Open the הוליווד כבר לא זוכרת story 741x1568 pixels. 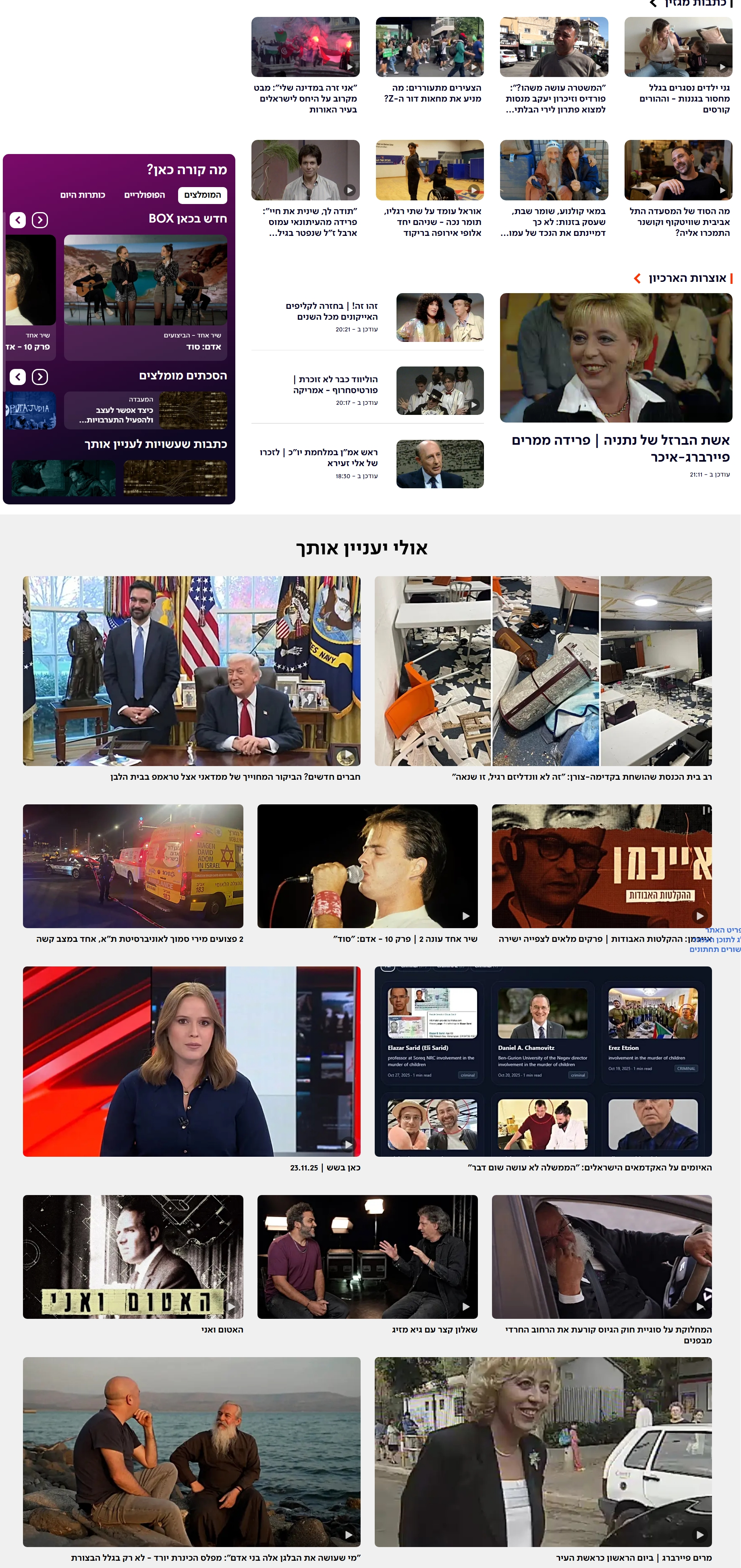[335, 385]
